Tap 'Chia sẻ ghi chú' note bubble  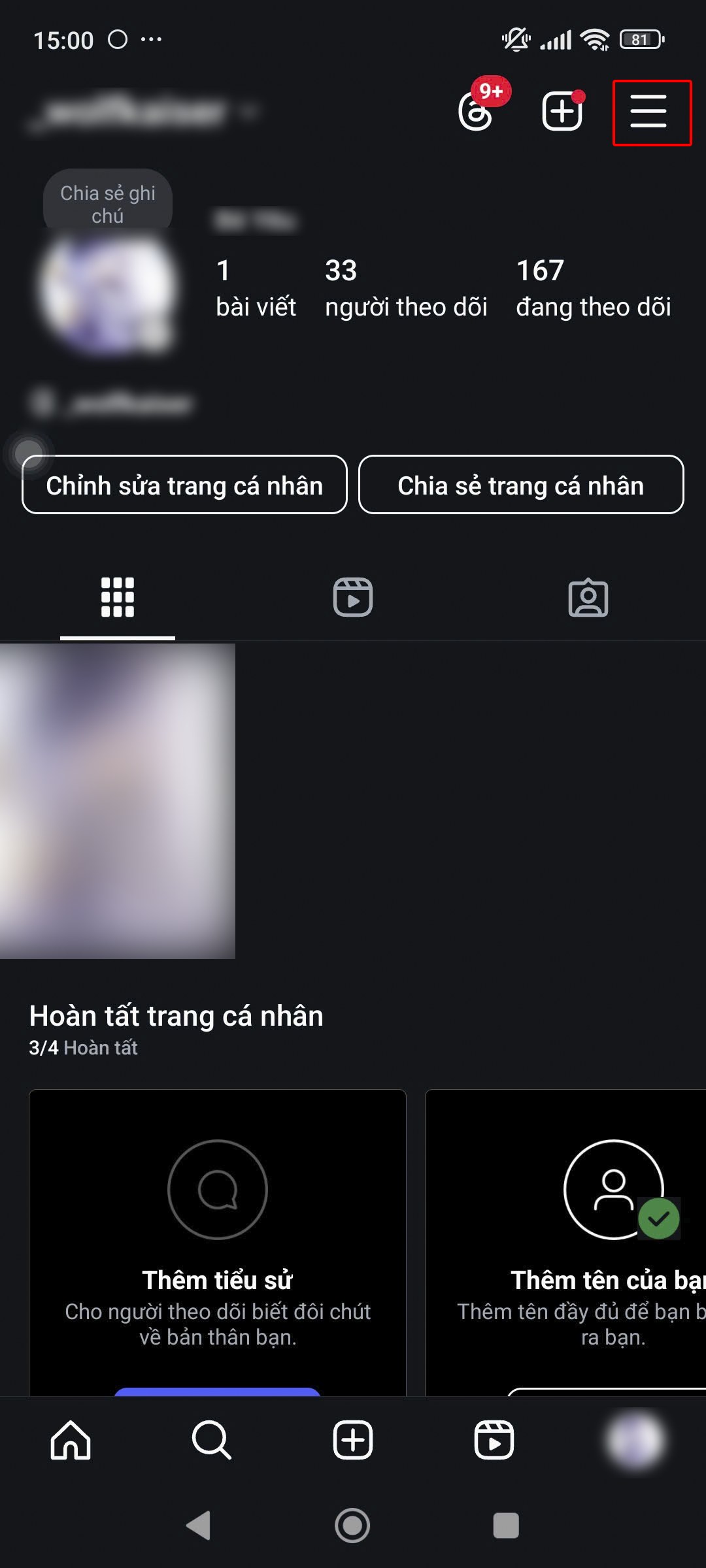[x=108, y=203]
